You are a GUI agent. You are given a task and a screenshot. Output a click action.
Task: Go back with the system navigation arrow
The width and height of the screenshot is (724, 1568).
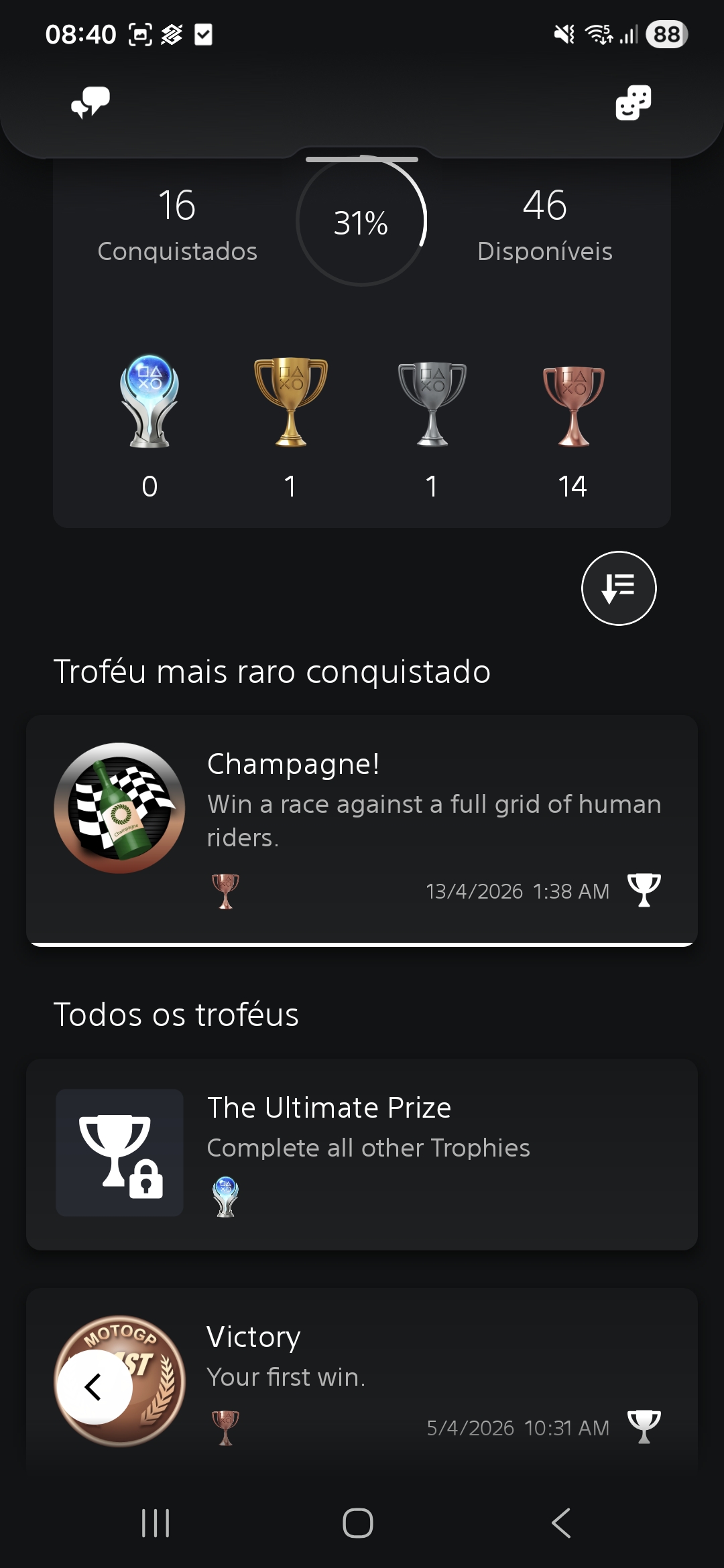(x=560, y=1523)
